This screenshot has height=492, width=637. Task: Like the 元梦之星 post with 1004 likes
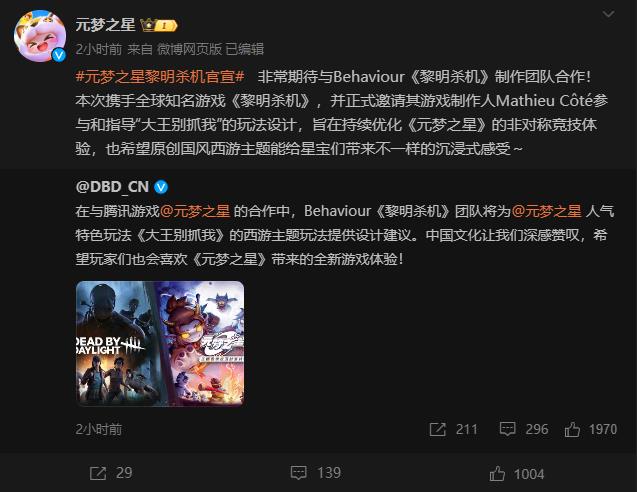pyautogui.click(x=516, y=472)
